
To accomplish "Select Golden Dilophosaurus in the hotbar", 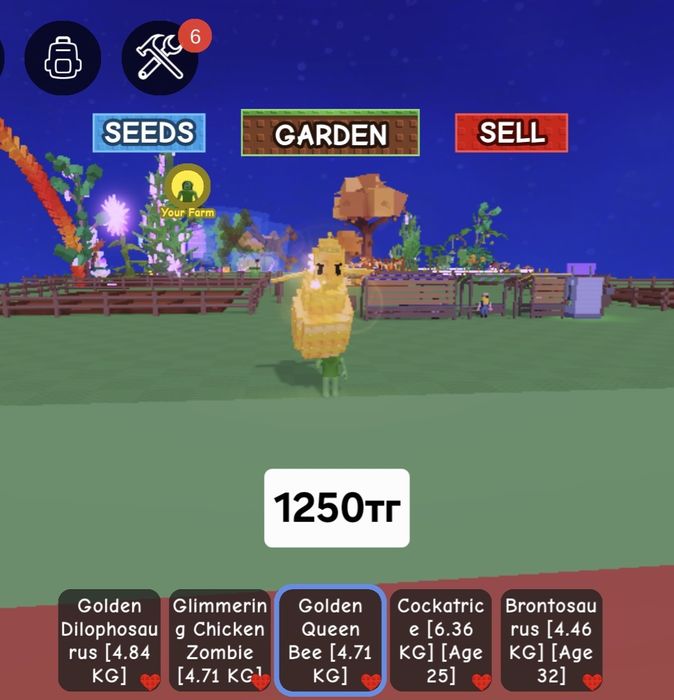I will coord(109,640).
